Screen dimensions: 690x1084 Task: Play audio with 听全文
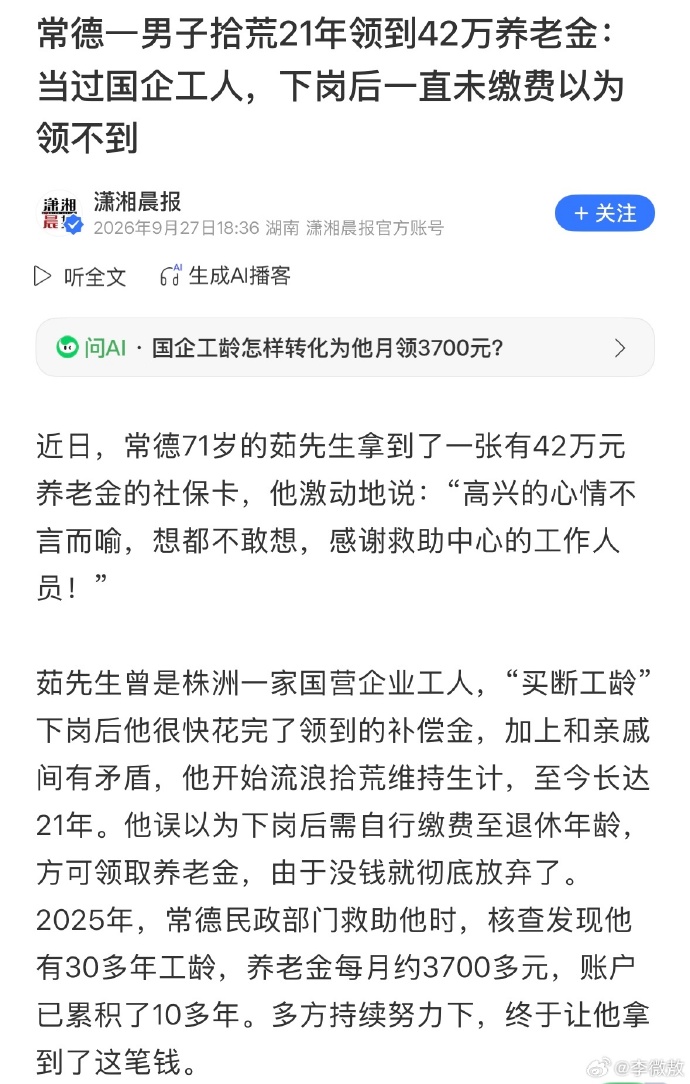click(80, 277)
